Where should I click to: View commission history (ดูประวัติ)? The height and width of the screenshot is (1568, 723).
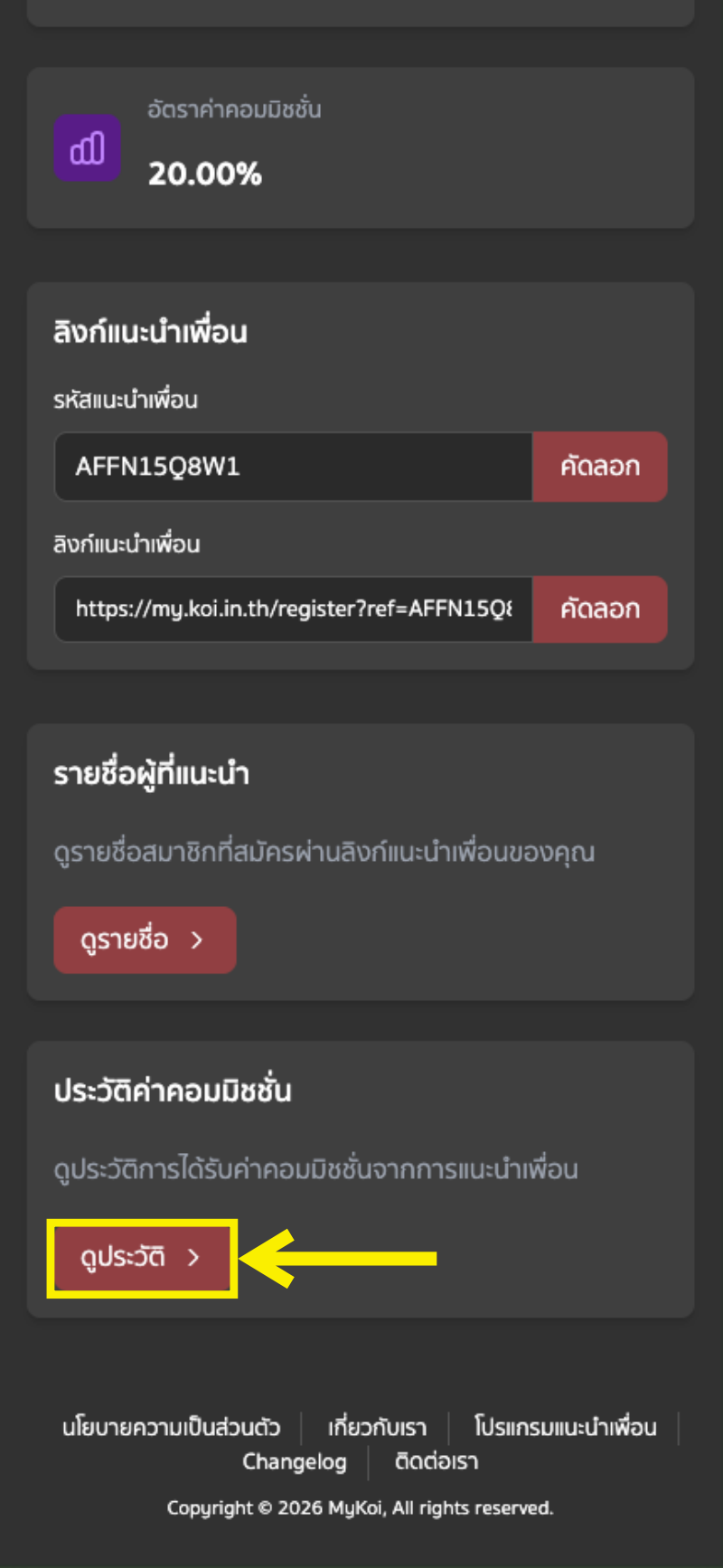142,1258
